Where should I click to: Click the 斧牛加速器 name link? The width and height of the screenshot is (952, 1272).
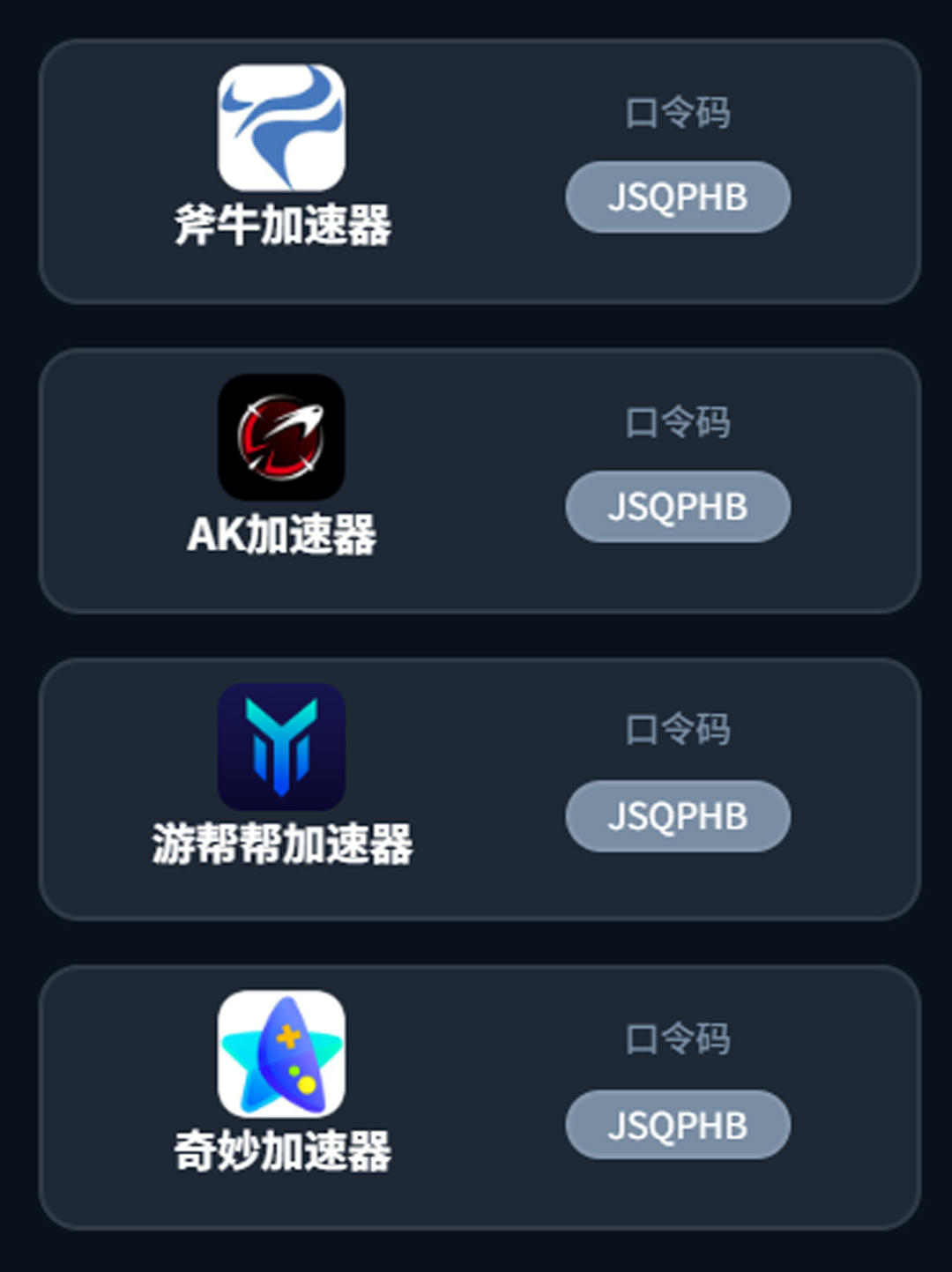coord(282,227)
